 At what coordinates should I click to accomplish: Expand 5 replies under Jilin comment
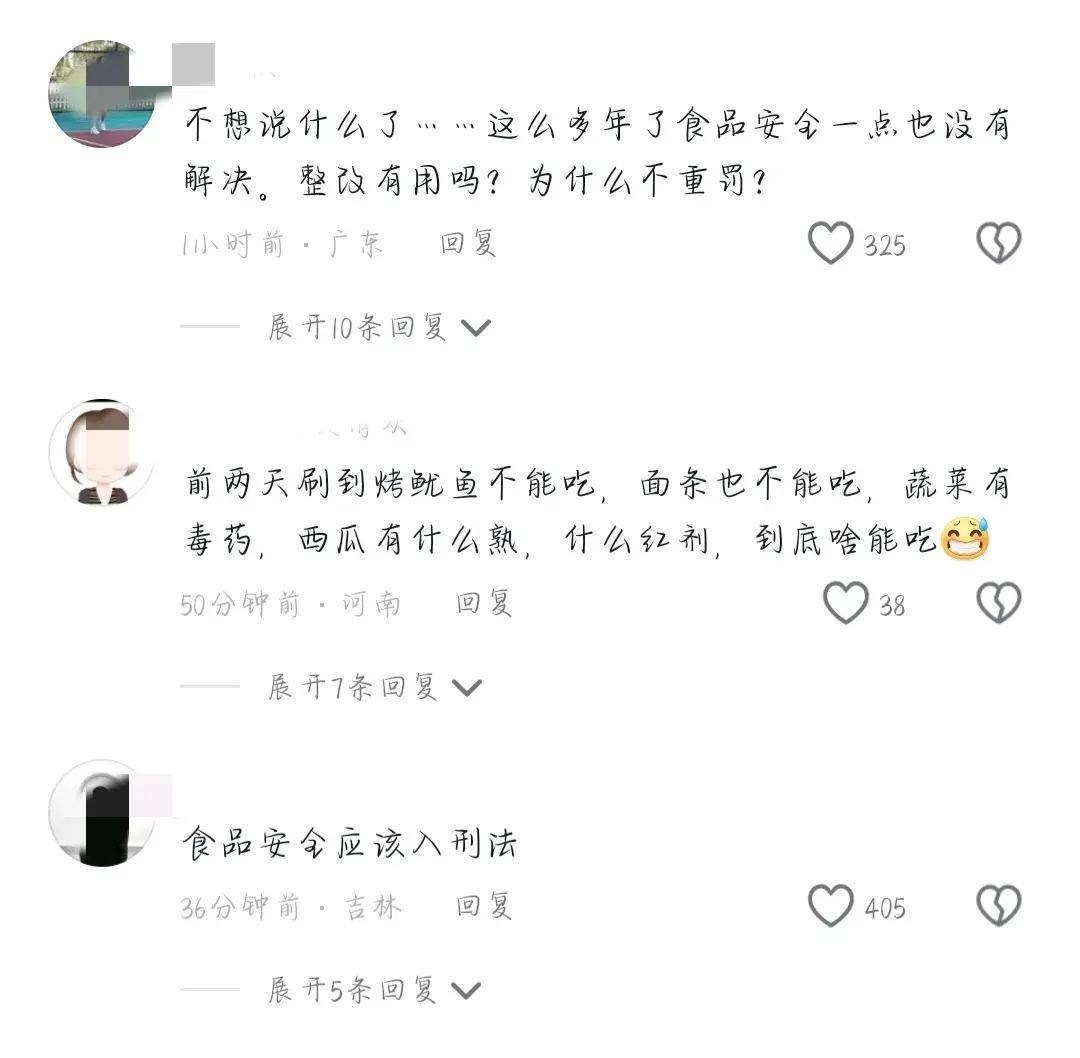374,991
